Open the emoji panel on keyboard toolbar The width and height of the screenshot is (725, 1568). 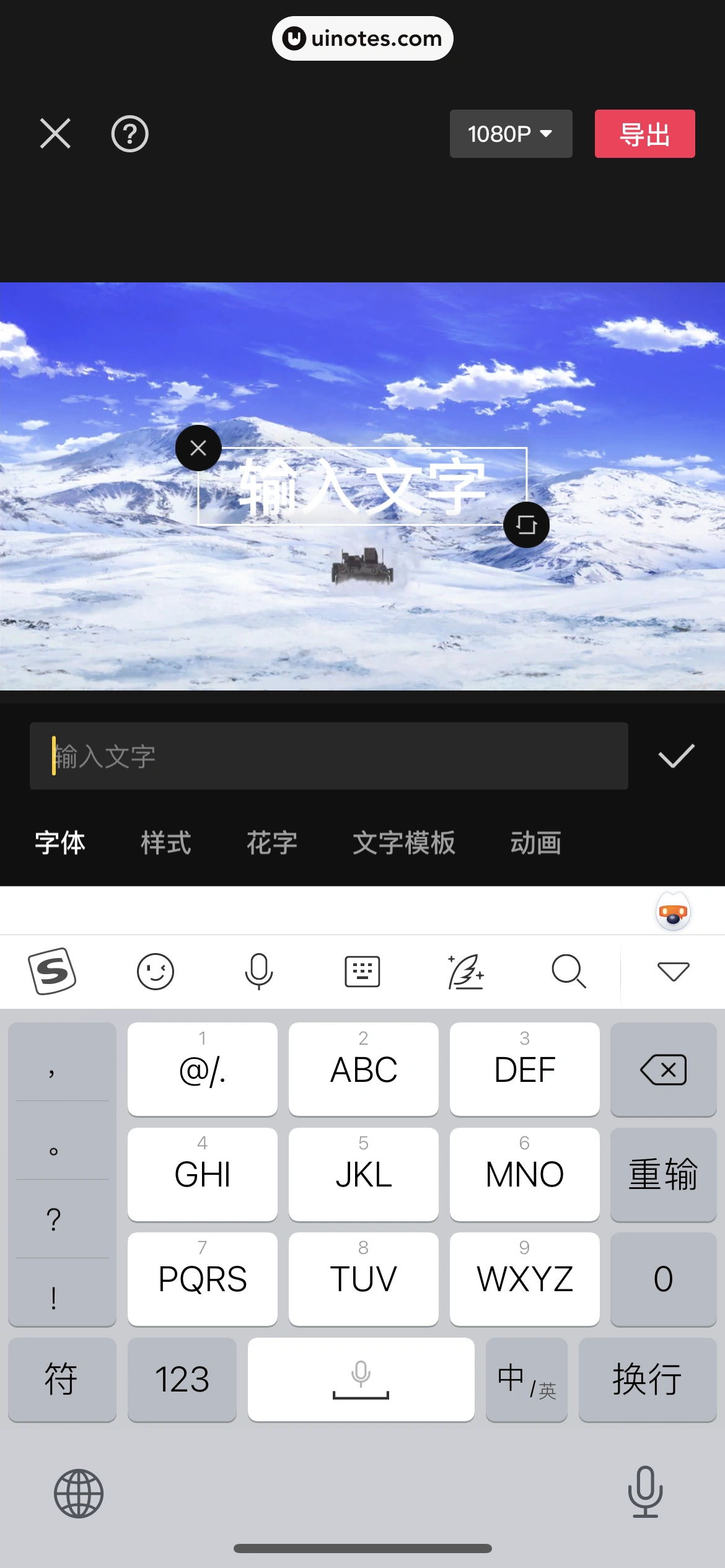click(x=156, y=971)
